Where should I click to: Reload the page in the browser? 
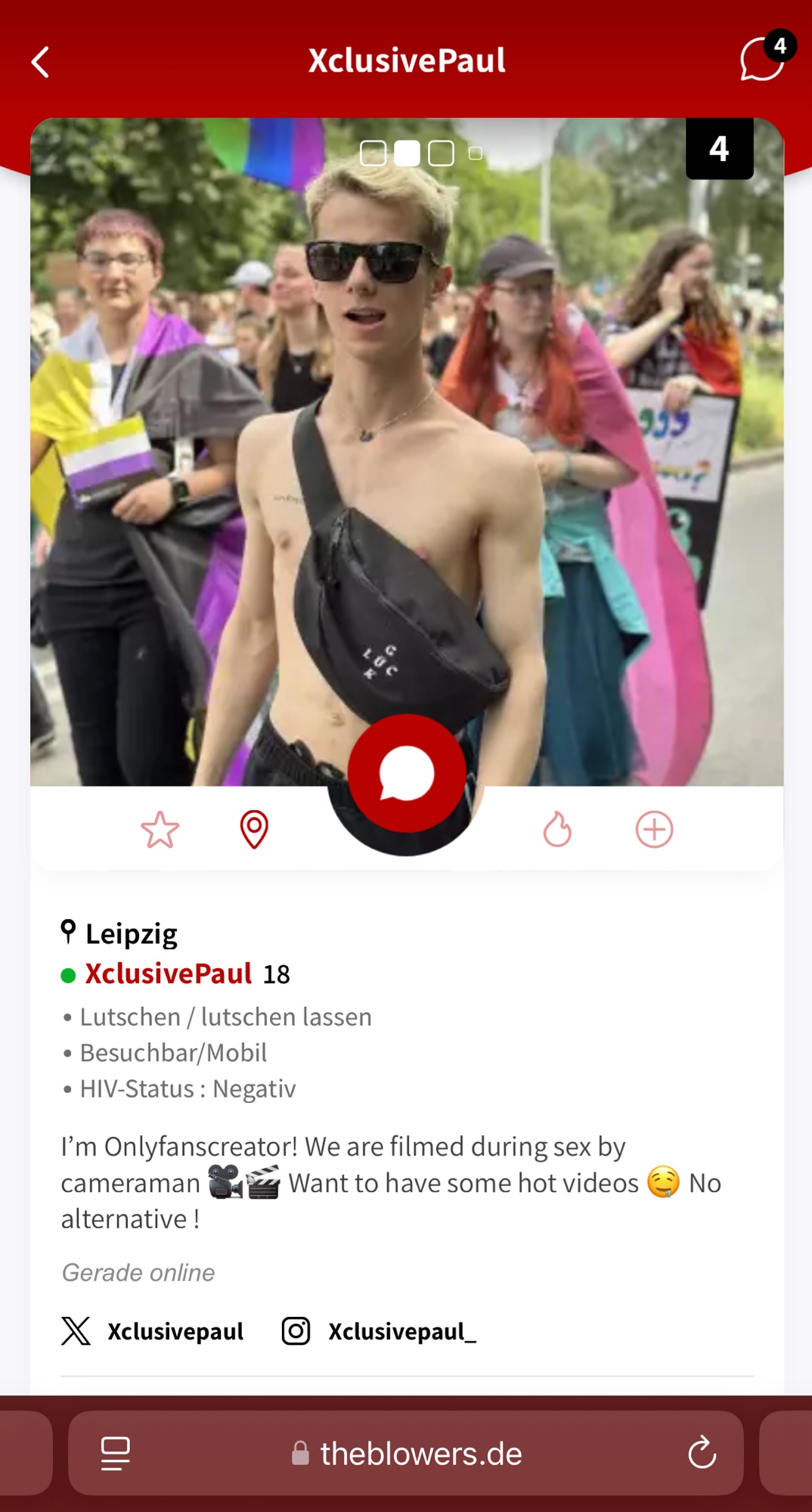[x=702, y=1453]
